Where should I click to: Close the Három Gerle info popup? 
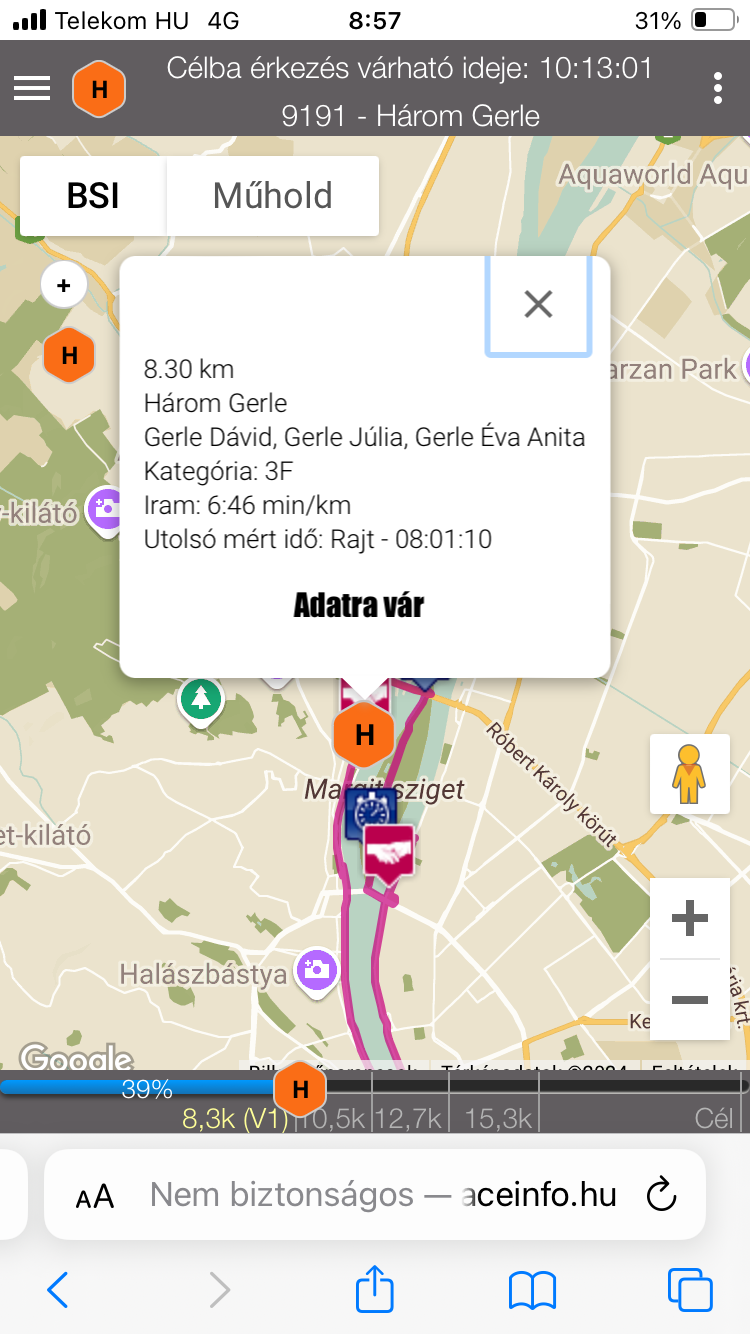pos(538,304)
